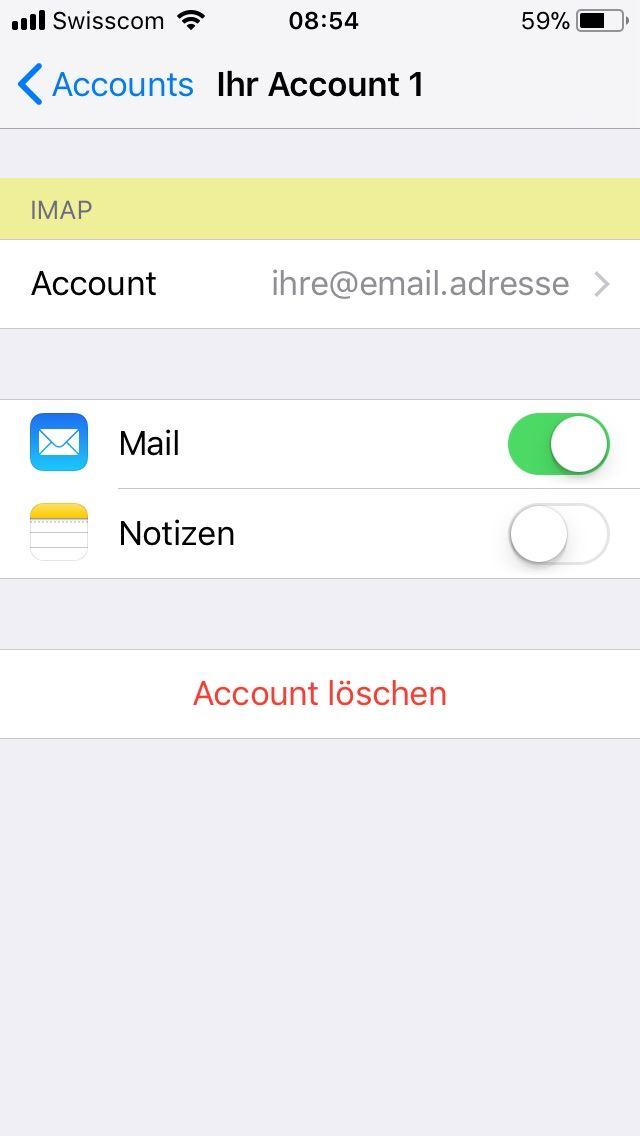Tap Account löschen
The image size is (640, 1136).
click(x=320, y=694)
